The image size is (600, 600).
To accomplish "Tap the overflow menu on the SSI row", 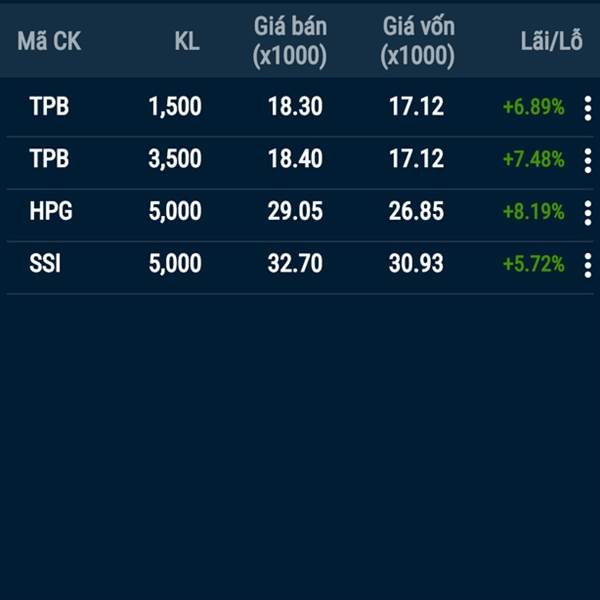I will click(x=587, y=265).
